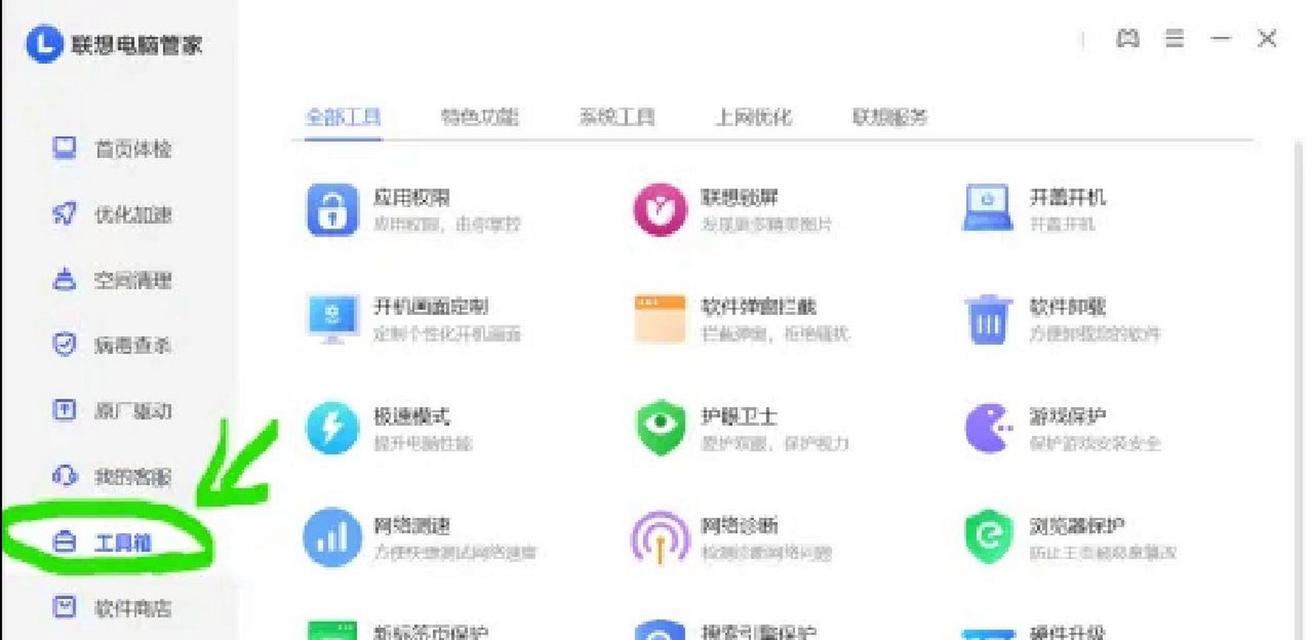1313x640 pixels.
Task: Switch to the 系统工具 tab
Action: (x=616, y=117)
